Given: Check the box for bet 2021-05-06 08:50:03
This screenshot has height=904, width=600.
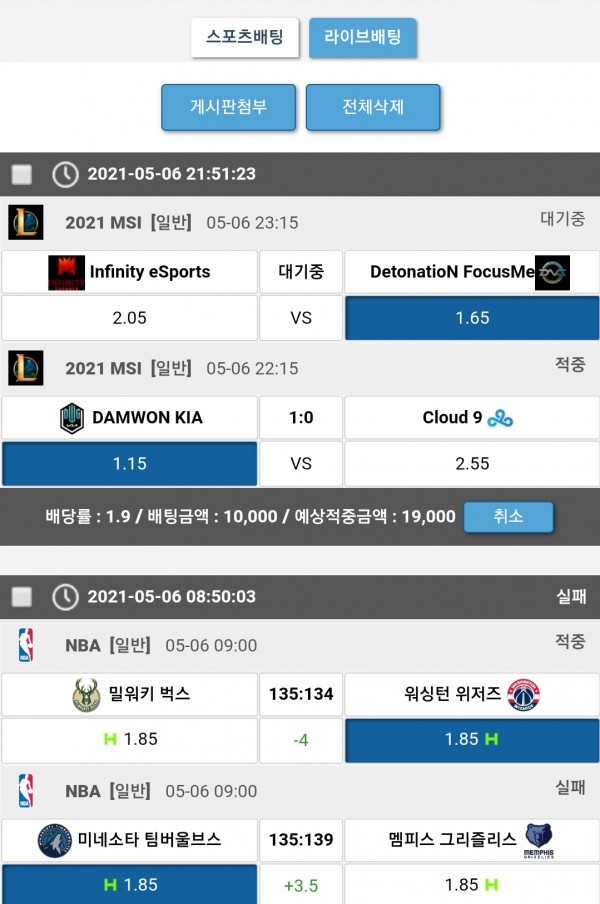Looking at the screenshot, I should [21, 597].
